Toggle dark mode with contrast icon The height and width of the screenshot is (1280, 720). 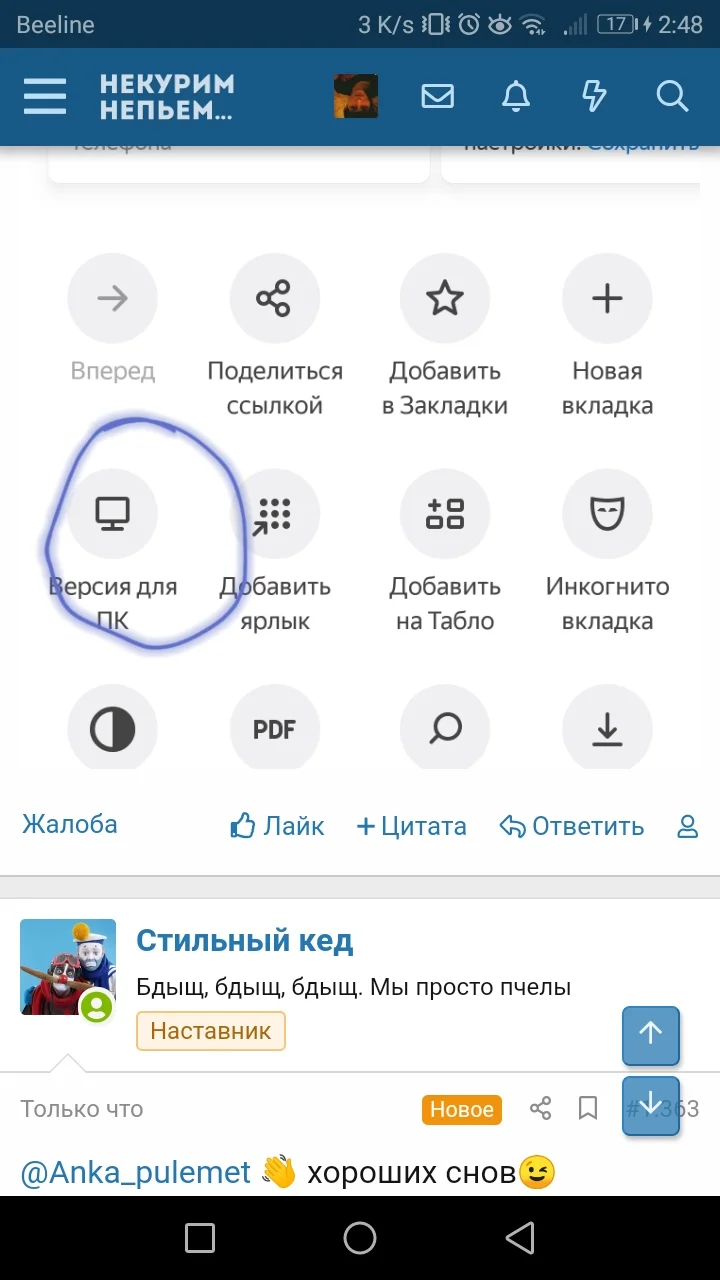click(x=112, y=729)
